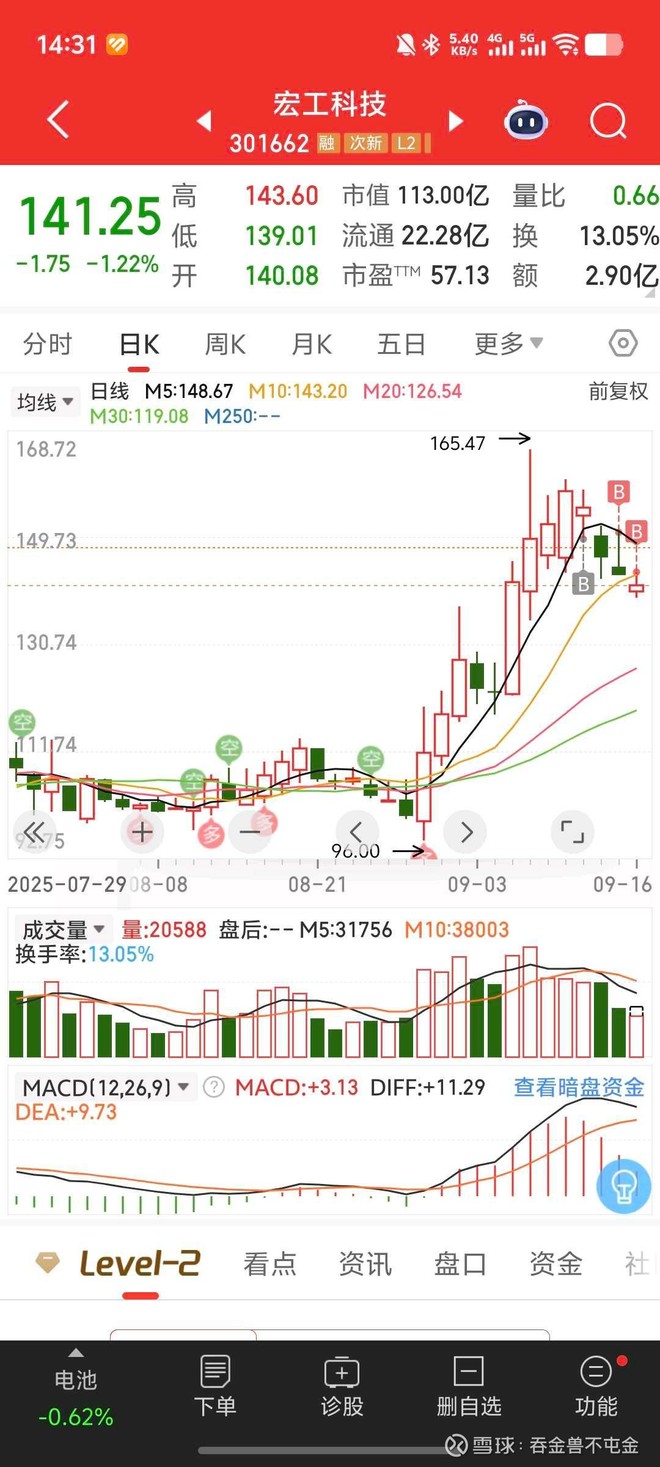Switch to the next stock
The height and width of the screenshot is (1467, 660).
[456, 122]
